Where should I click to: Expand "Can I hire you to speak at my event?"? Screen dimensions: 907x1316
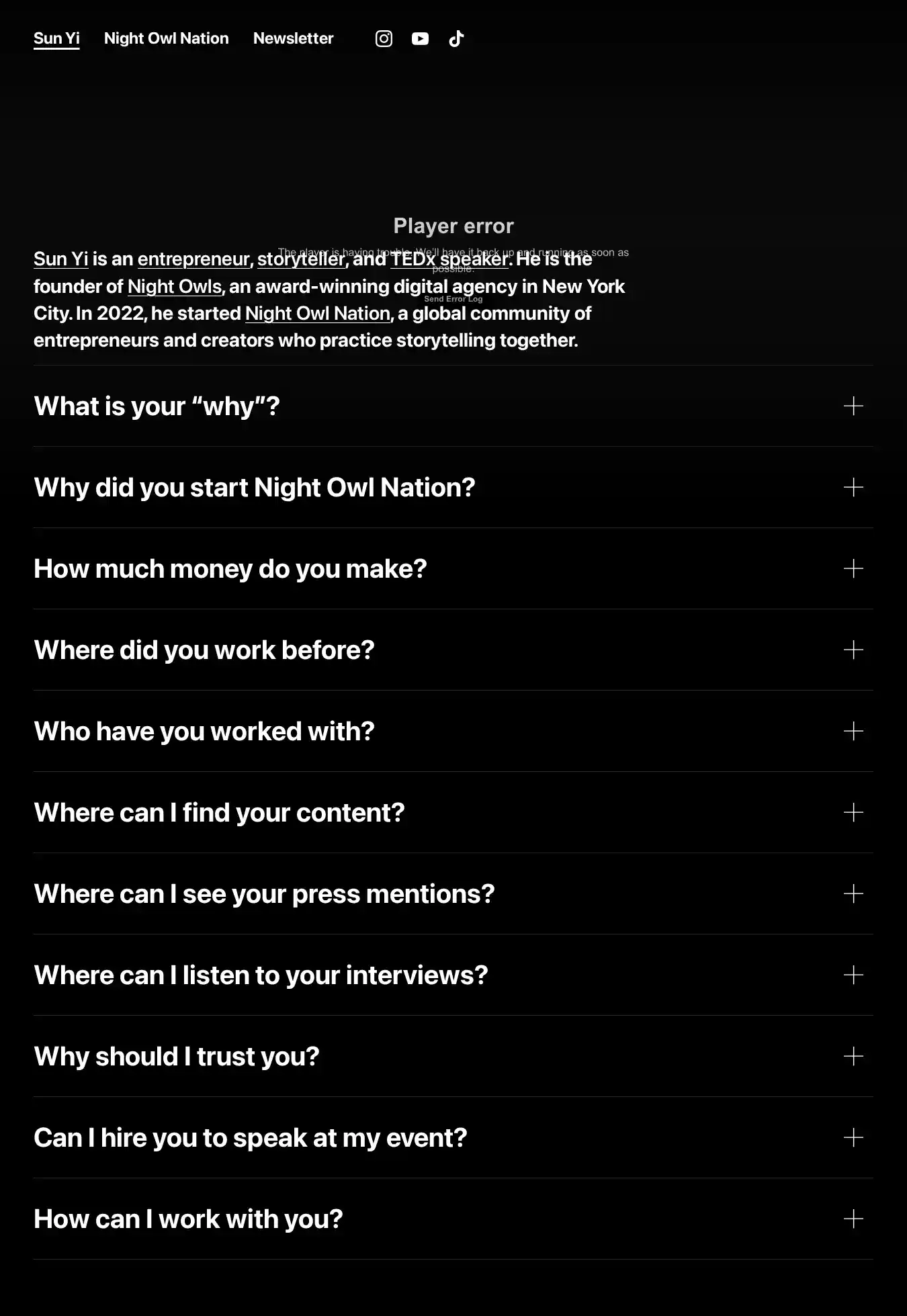pos(853,1138)
